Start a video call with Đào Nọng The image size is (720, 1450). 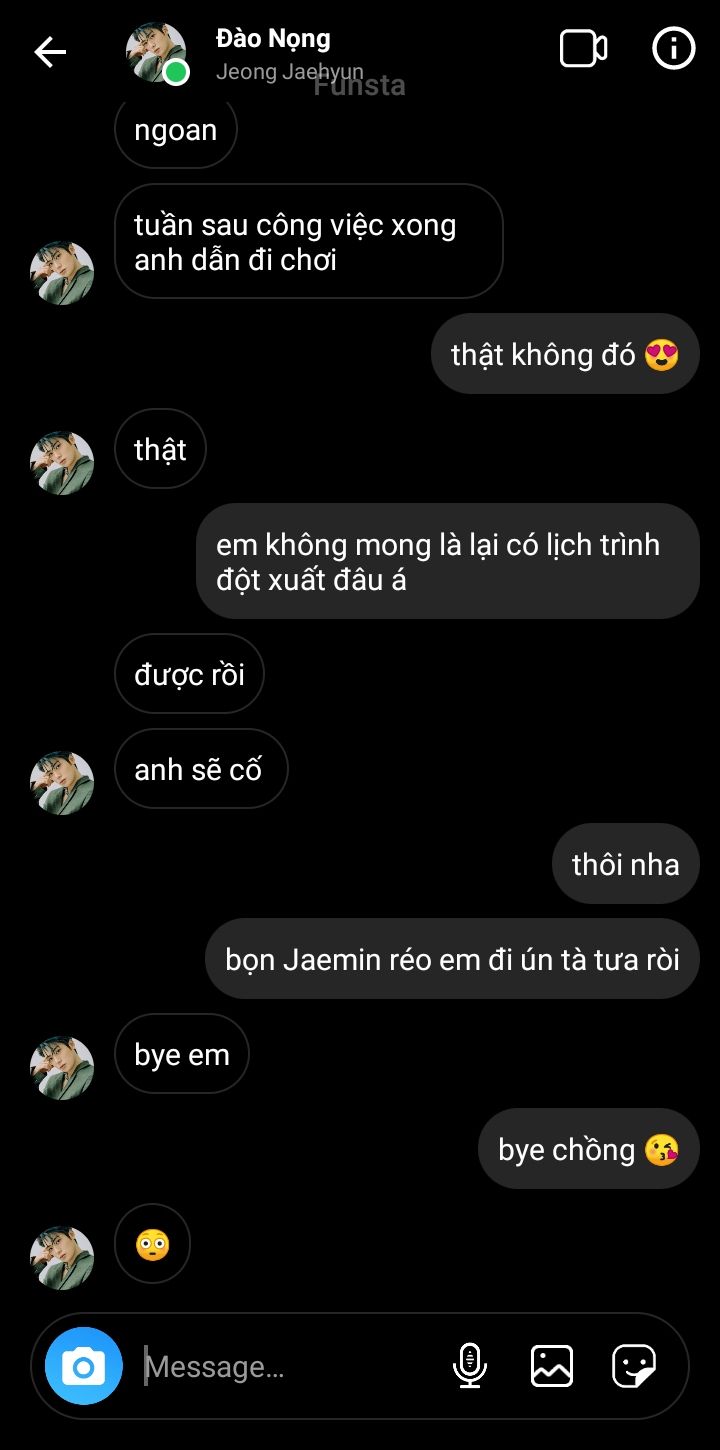(583, 49)
